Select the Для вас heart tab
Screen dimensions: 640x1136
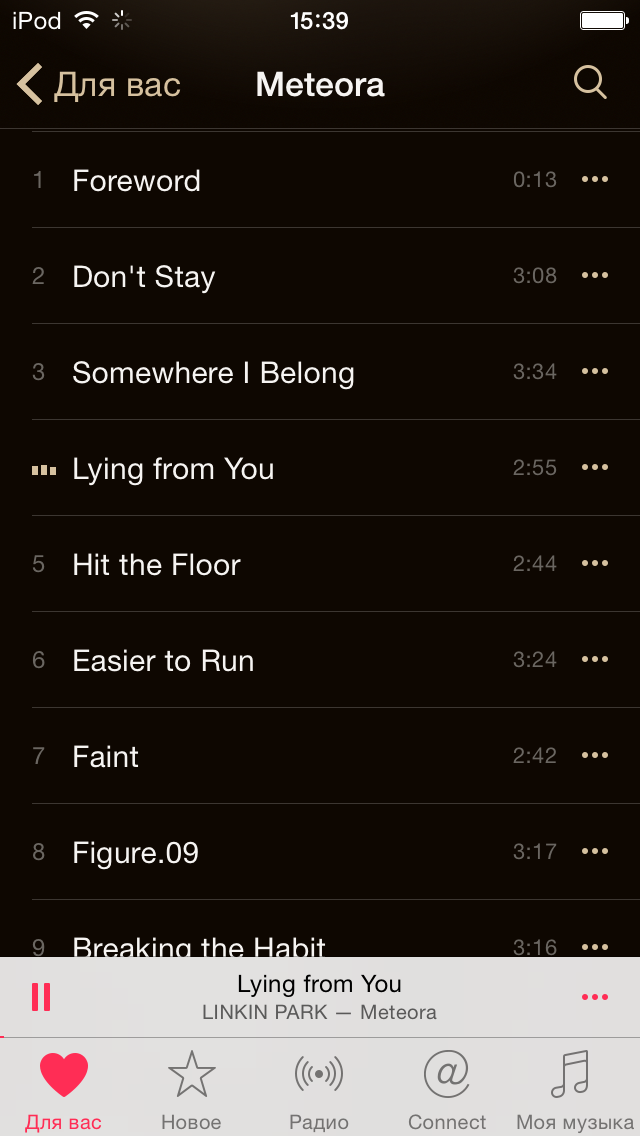coord(64,1089)
